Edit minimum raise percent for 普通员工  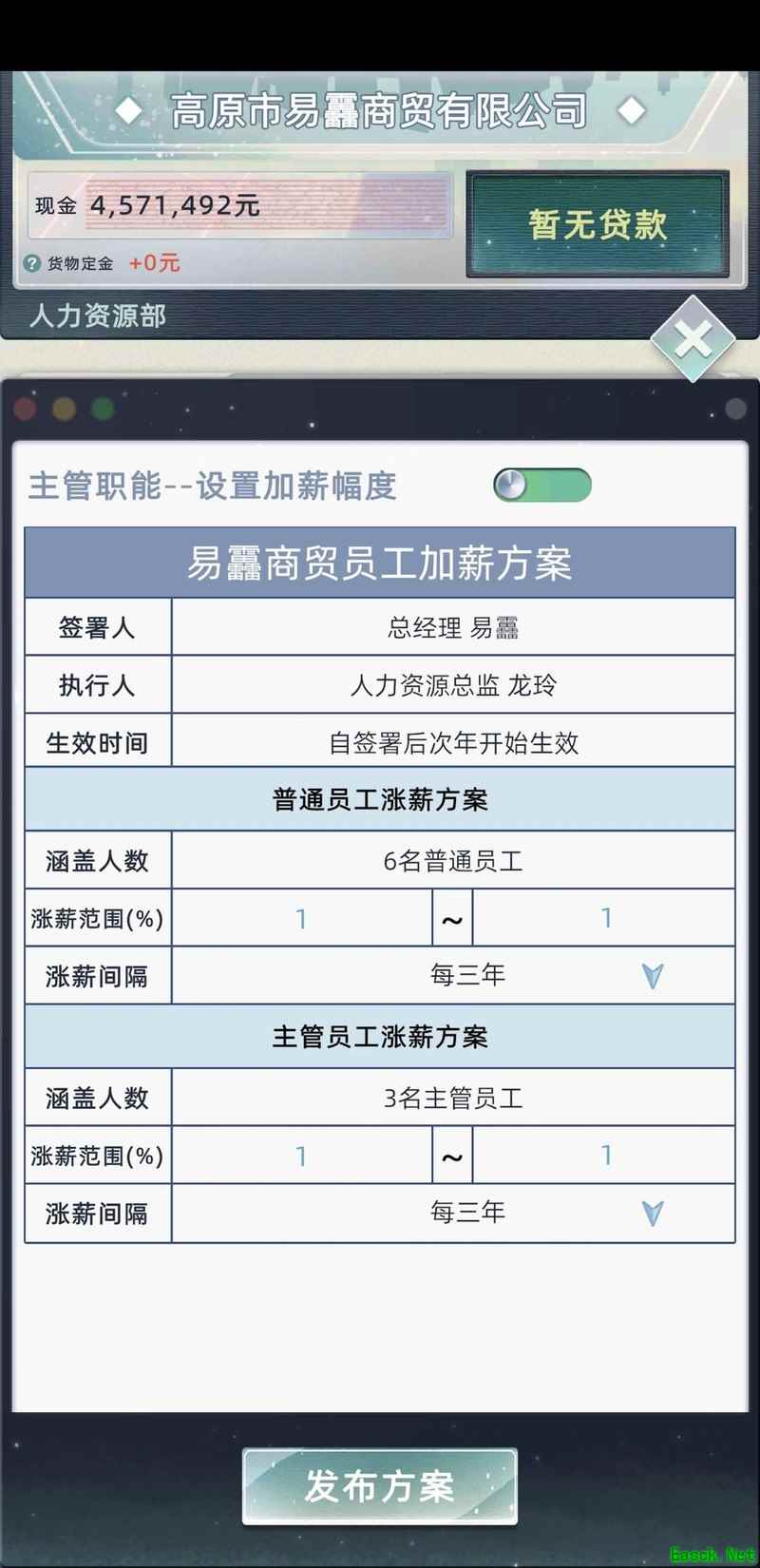pyautogui.click(x=301, y=918)
